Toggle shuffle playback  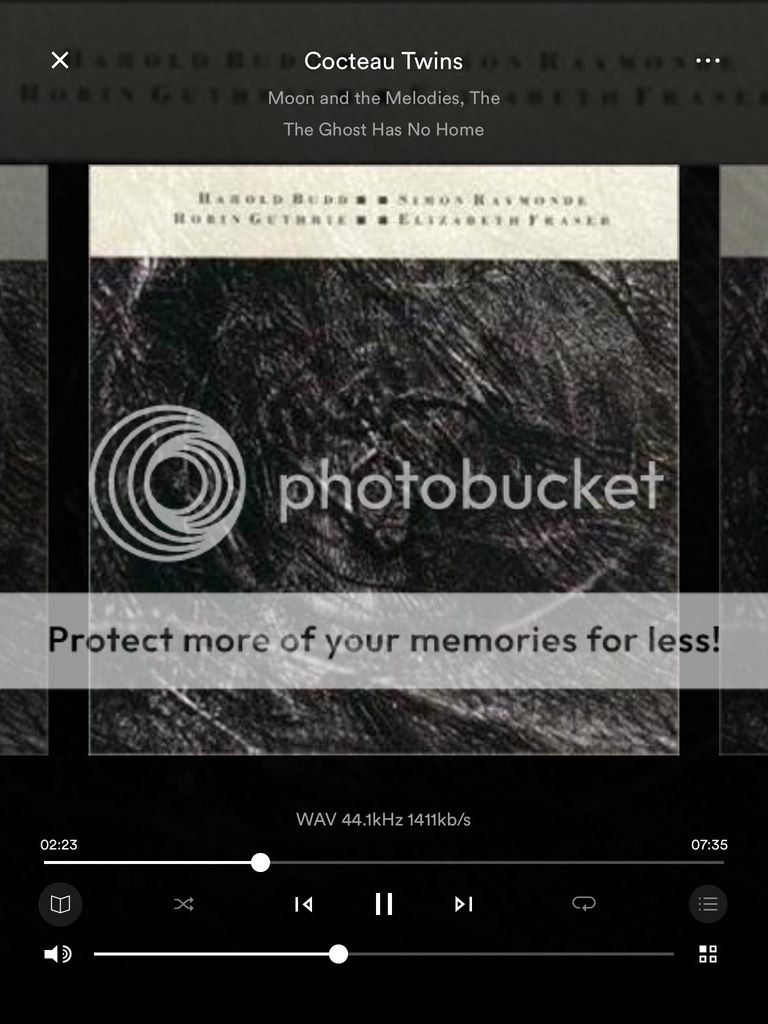pos(184,904)
